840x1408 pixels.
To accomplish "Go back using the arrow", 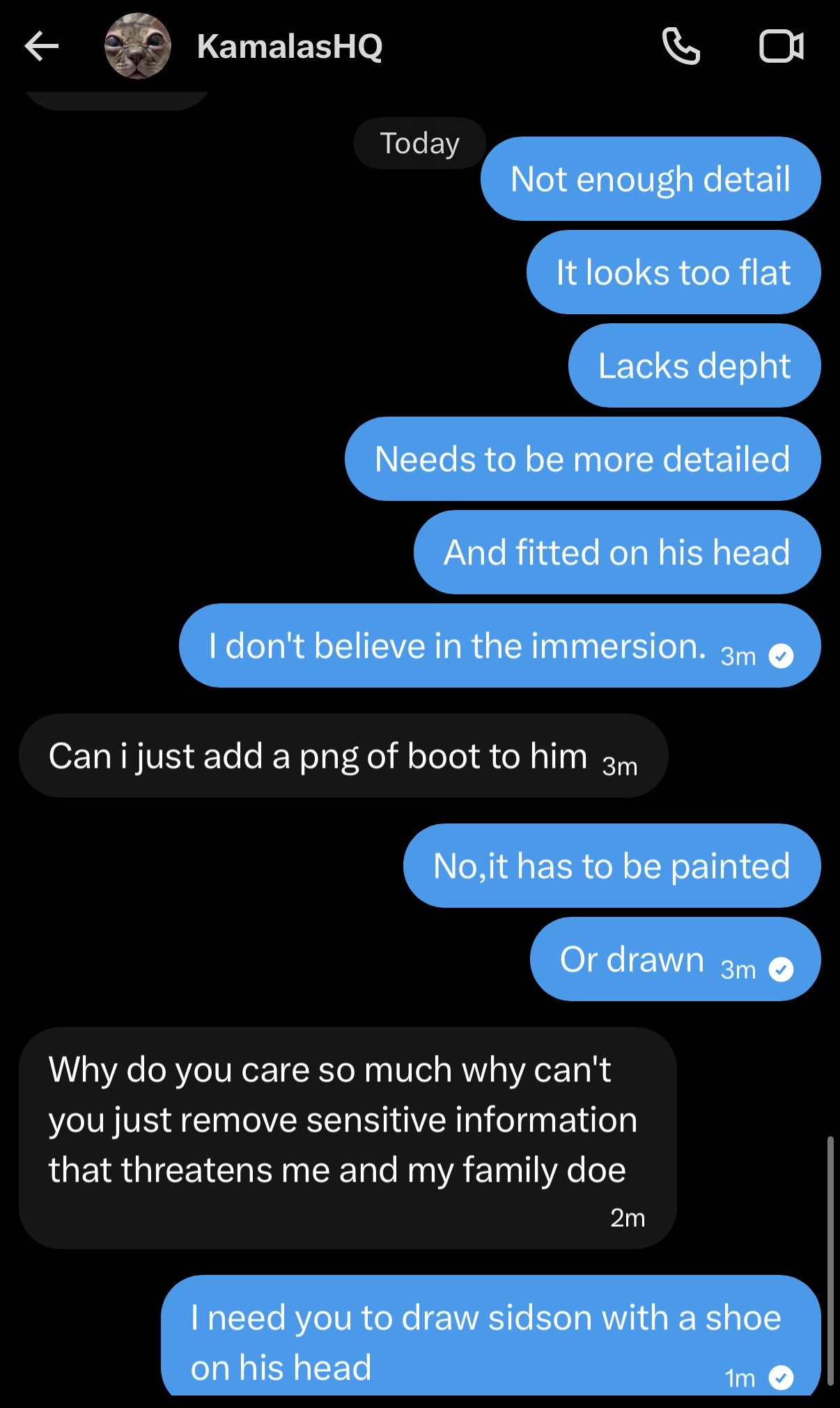I will coord(42,47).
